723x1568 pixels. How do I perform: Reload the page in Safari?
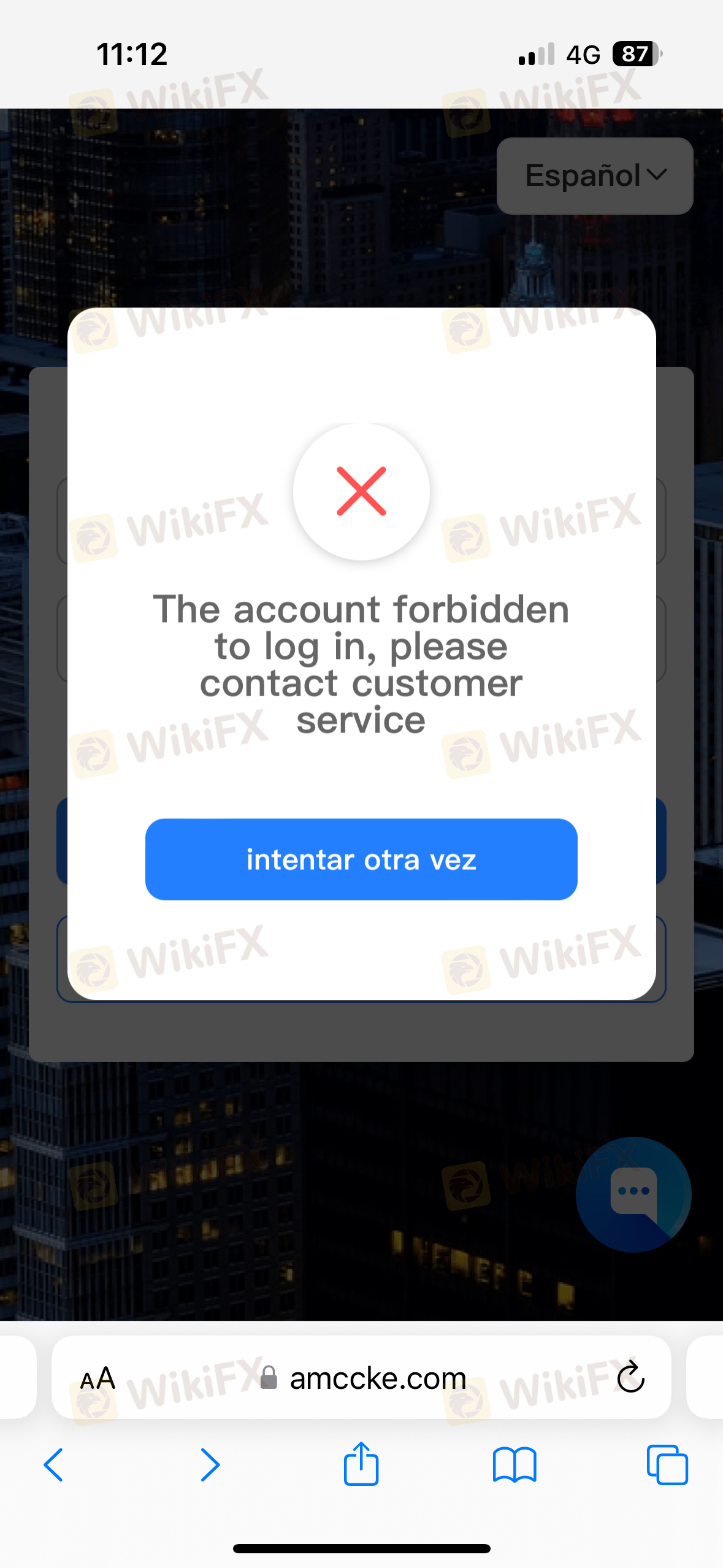tap(630, 1378)
